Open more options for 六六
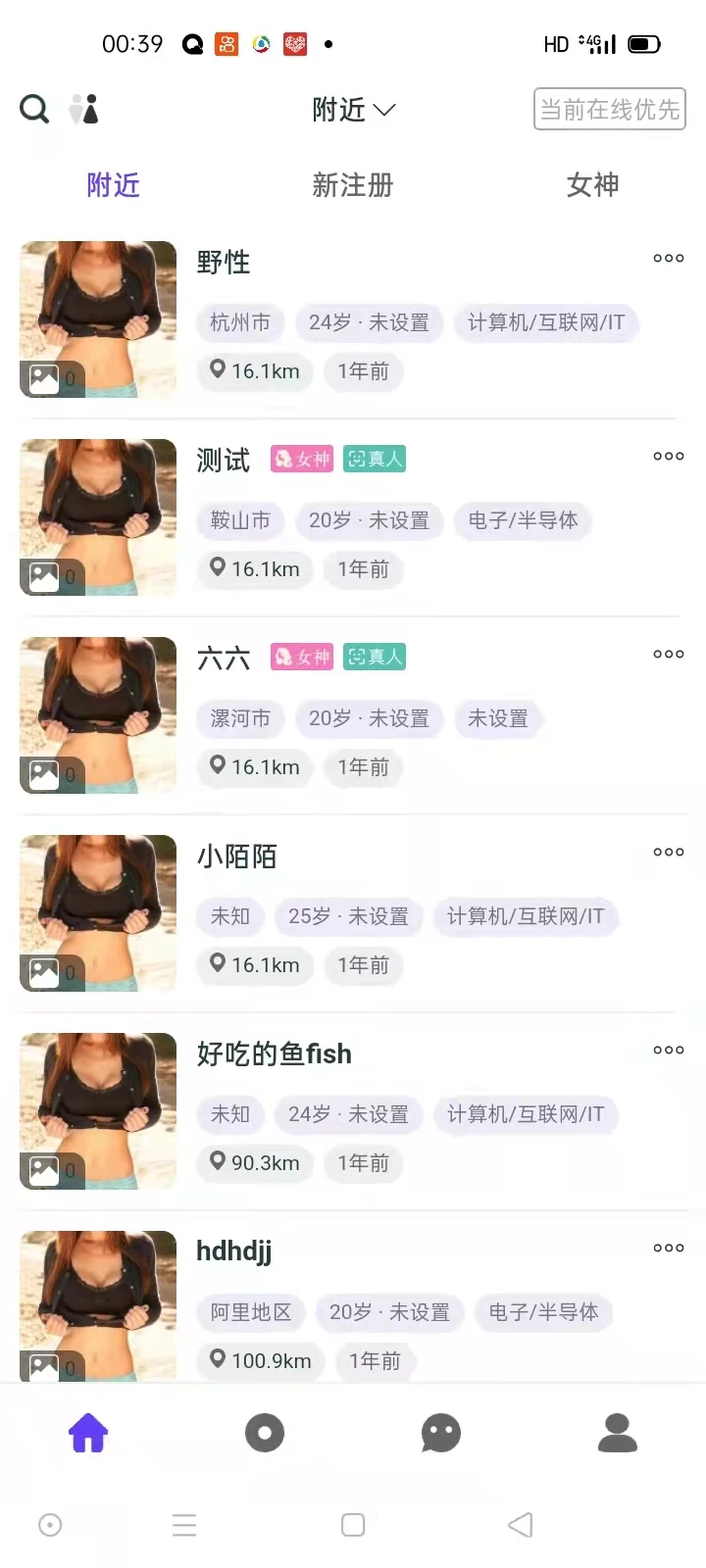Screen dimensions: 706x1568 pyautogui.click(x=669, y=655)
